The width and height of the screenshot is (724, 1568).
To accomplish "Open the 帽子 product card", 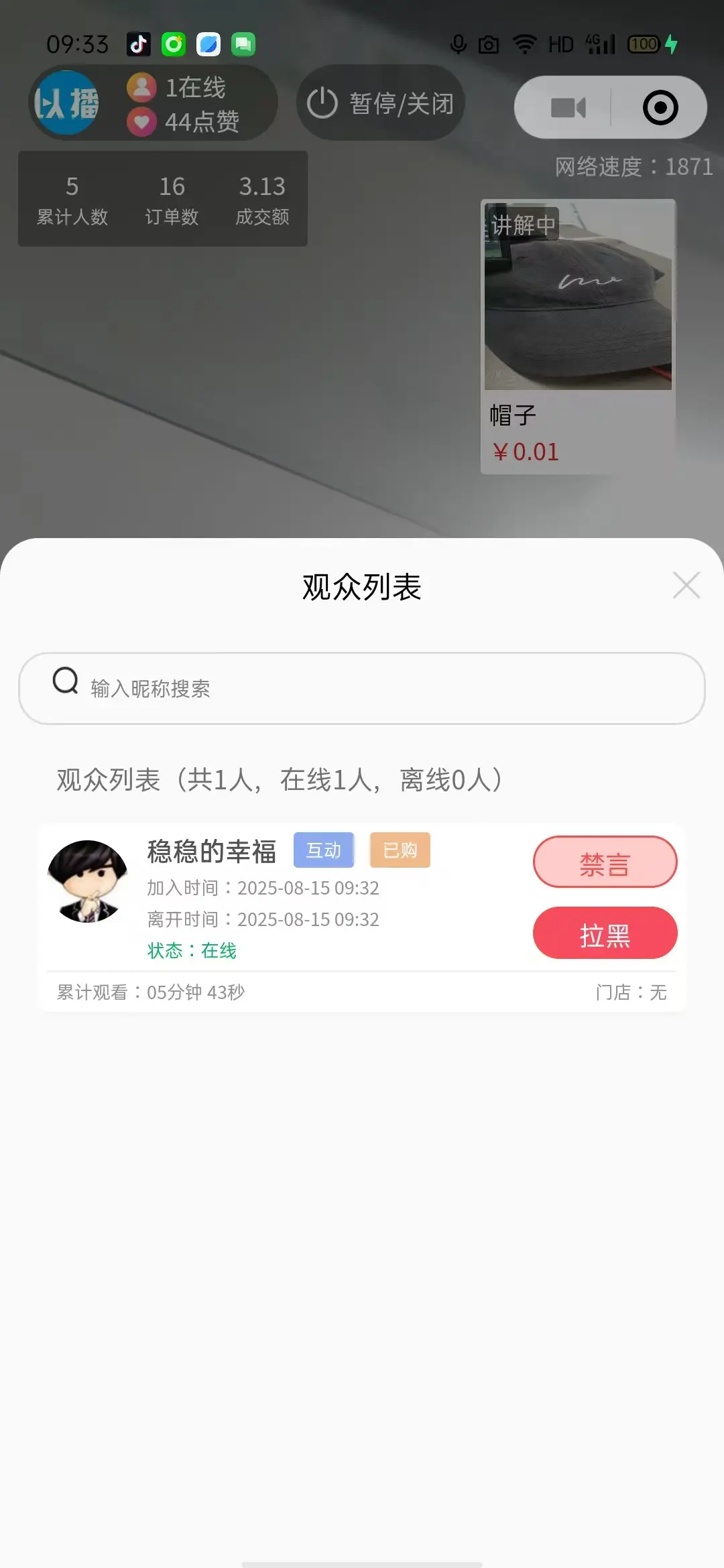I will point(578,336).
